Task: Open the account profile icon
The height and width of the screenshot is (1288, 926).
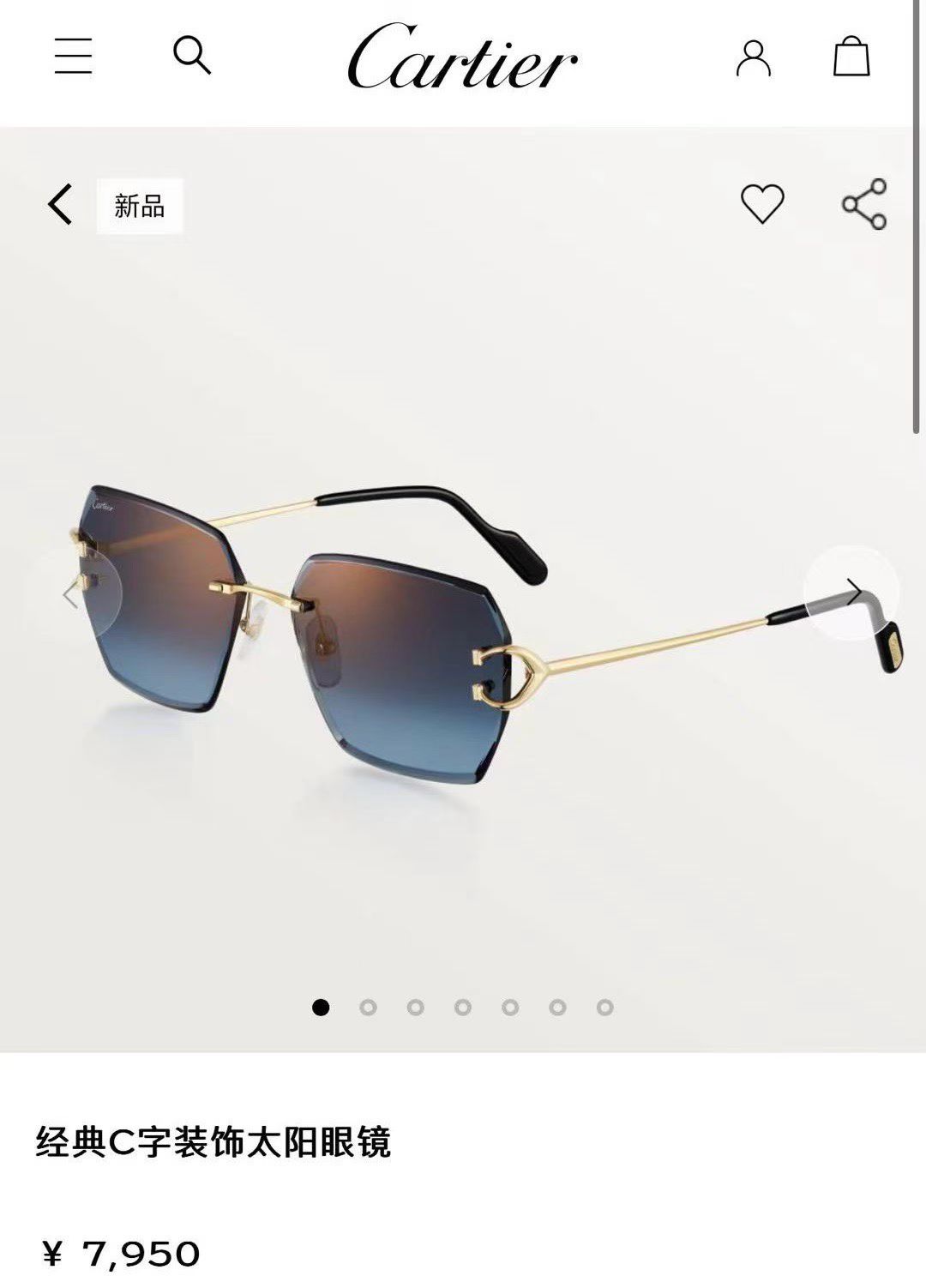Action: click(x=753, y=57)
